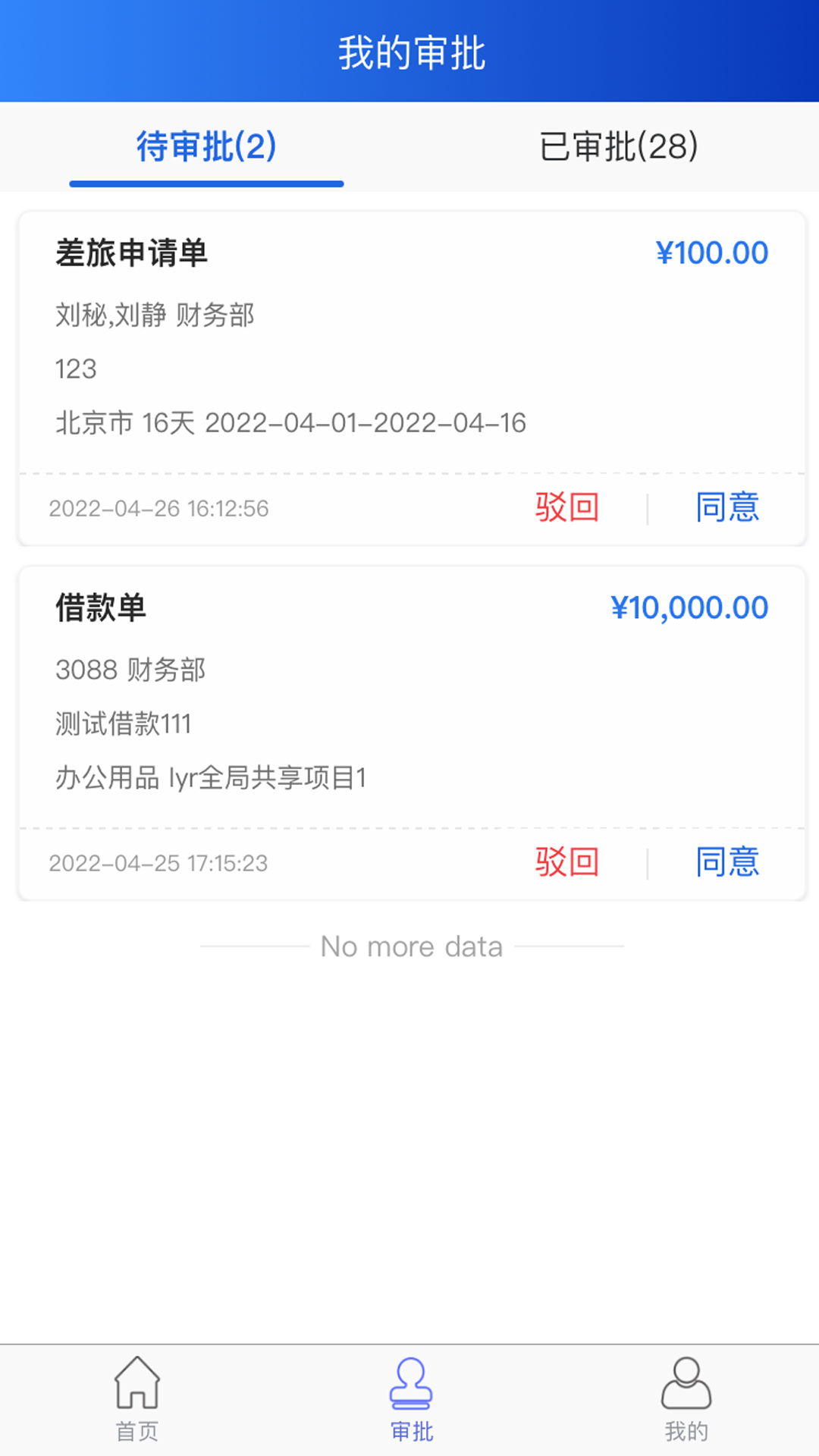
Task: Tap the 审批 stamp icon in bottom bar
Action: pyautogui.click(x=409, y=1401)
